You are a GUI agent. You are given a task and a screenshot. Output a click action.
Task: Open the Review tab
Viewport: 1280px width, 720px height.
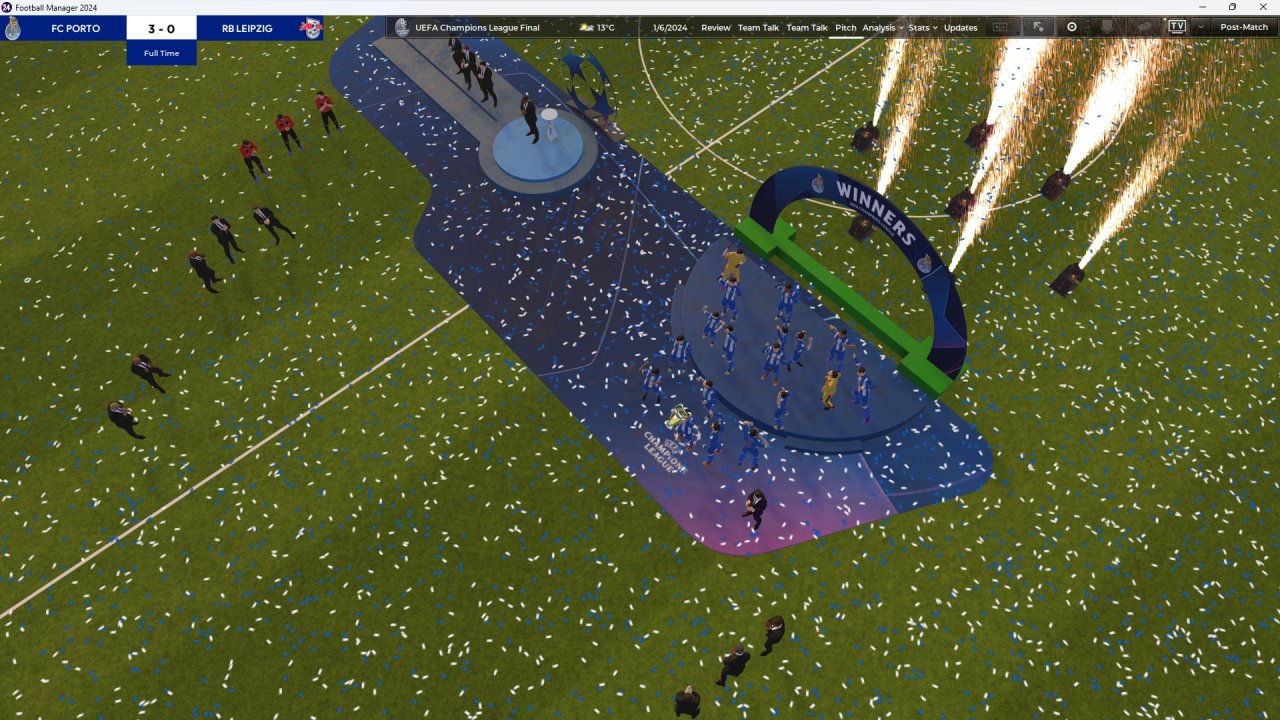715,27
